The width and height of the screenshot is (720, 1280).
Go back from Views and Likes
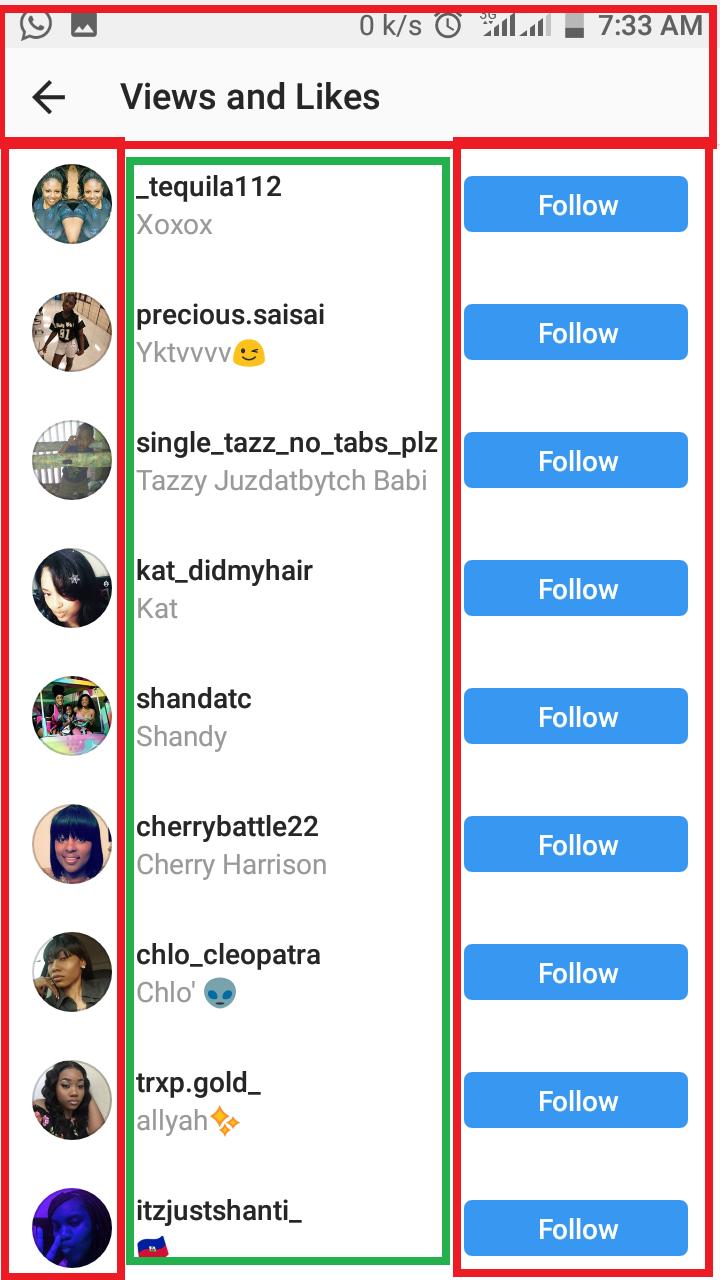pyautogui.click(x=48, y=97)
